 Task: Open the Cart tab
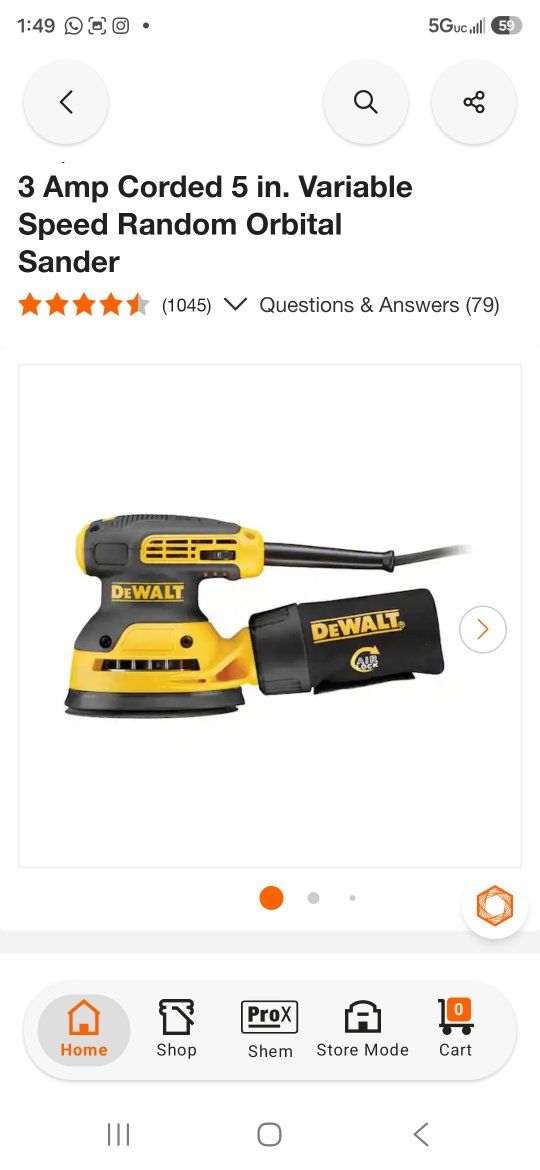click(x=455, y=1030)
